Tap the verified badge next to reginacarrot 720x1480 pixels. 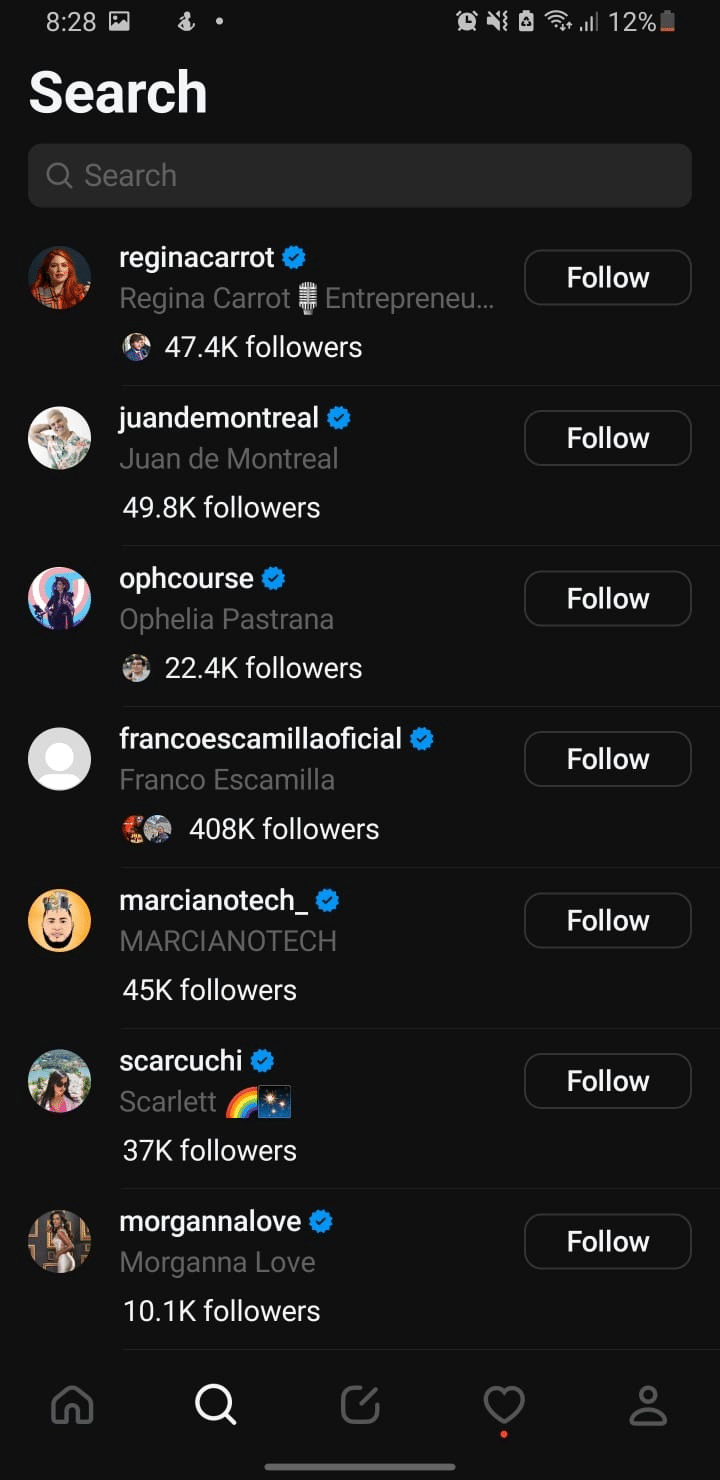click(292, 257)
